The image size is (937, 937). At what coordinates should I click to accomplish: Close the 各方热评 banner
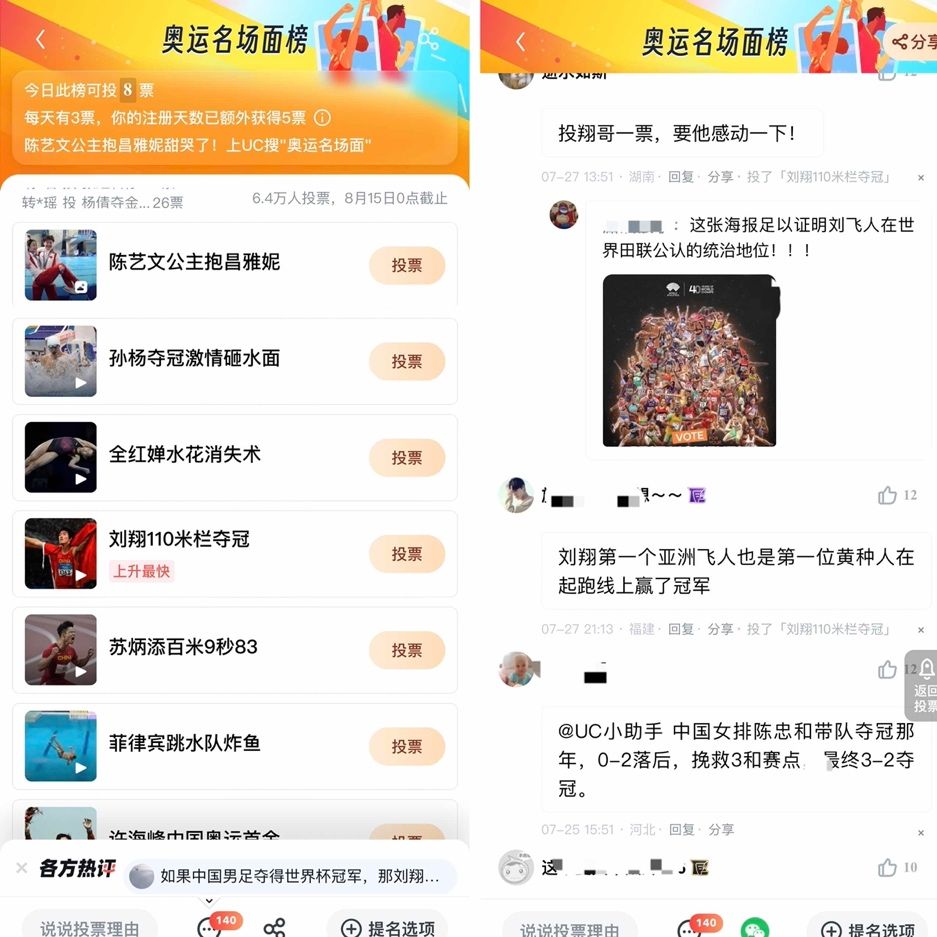[x=22, y=868]
